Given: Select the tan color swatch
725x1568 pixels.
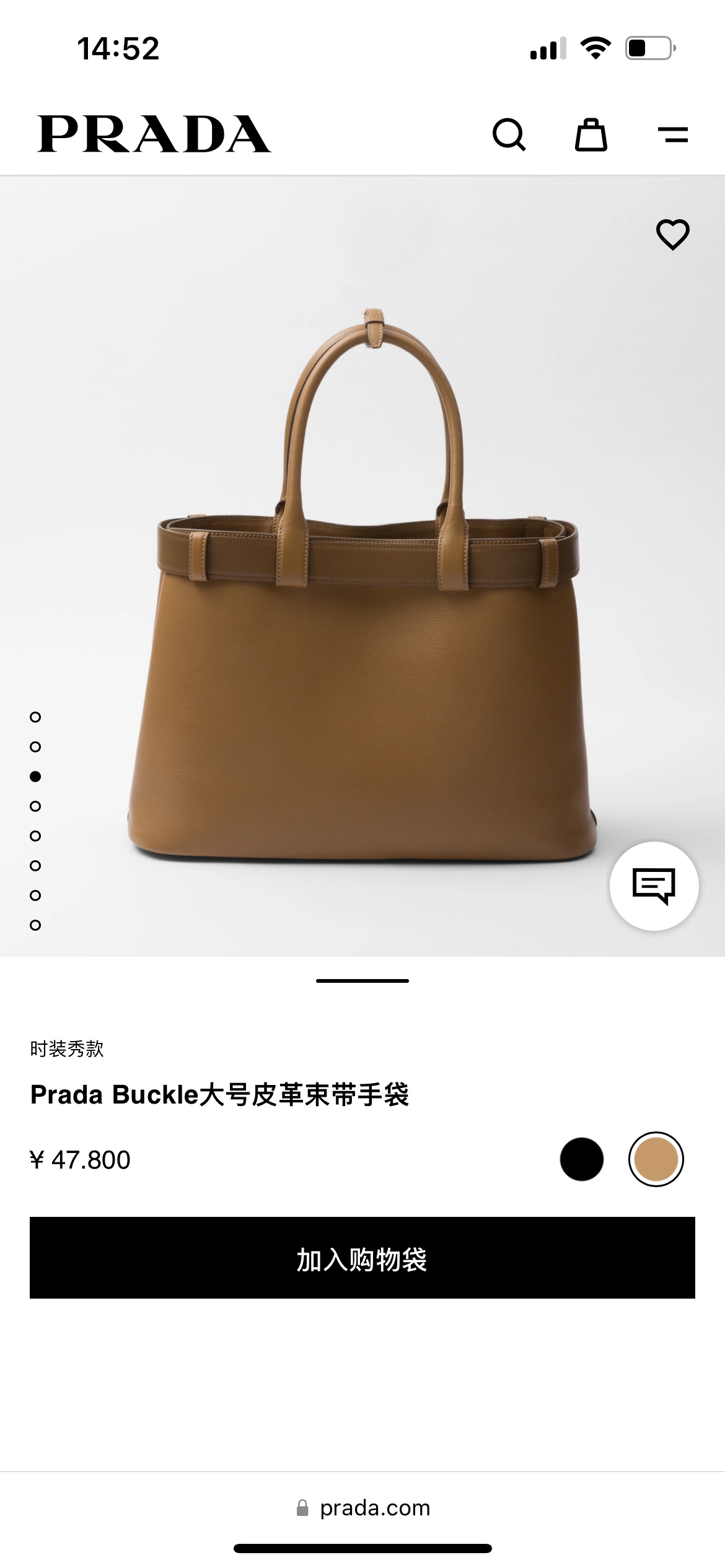Looking at the screenshot, I should coord(656,1159).
